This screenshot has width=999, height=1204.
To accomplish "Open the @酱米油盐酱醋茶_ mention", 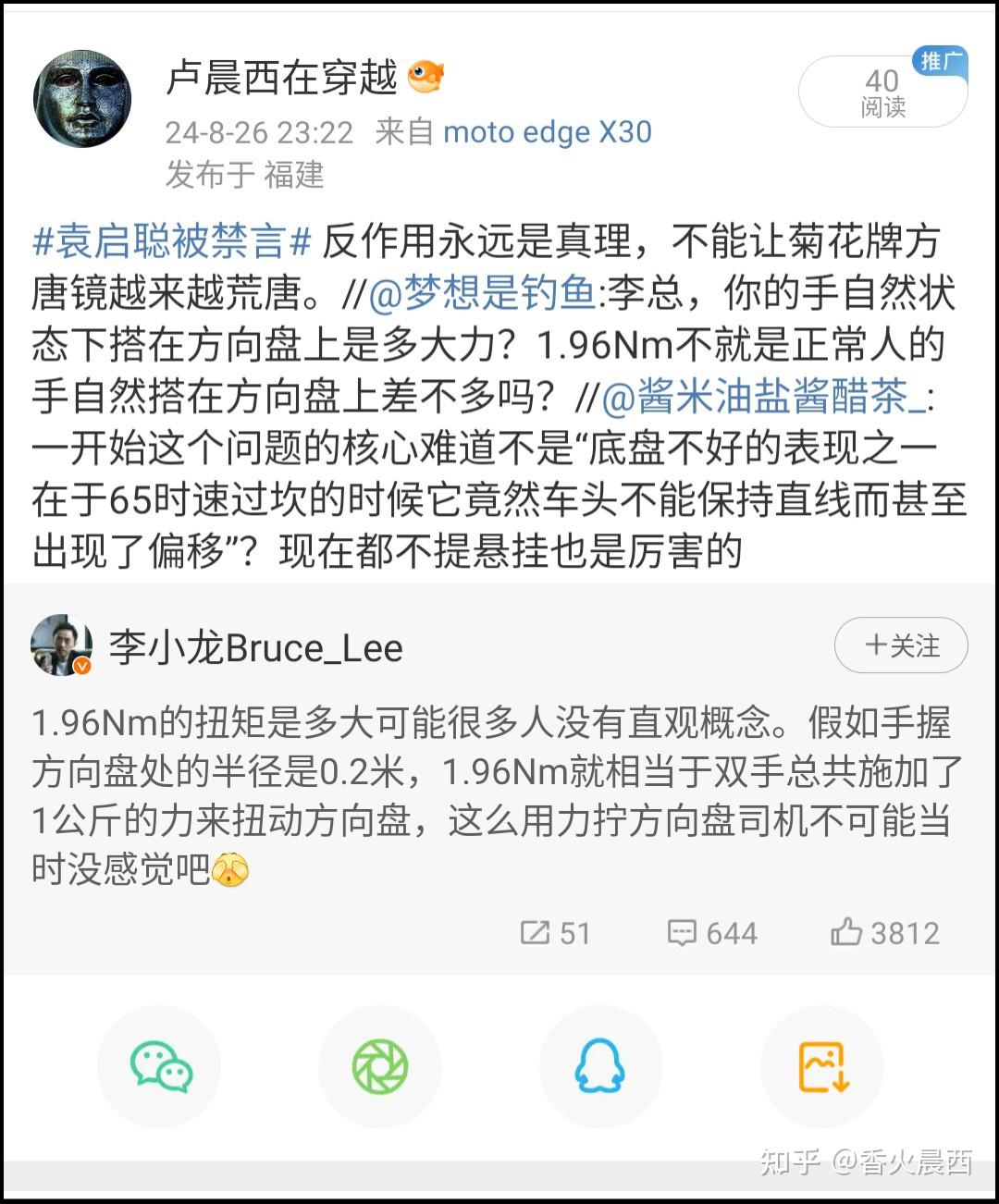I will pos(763,398).
